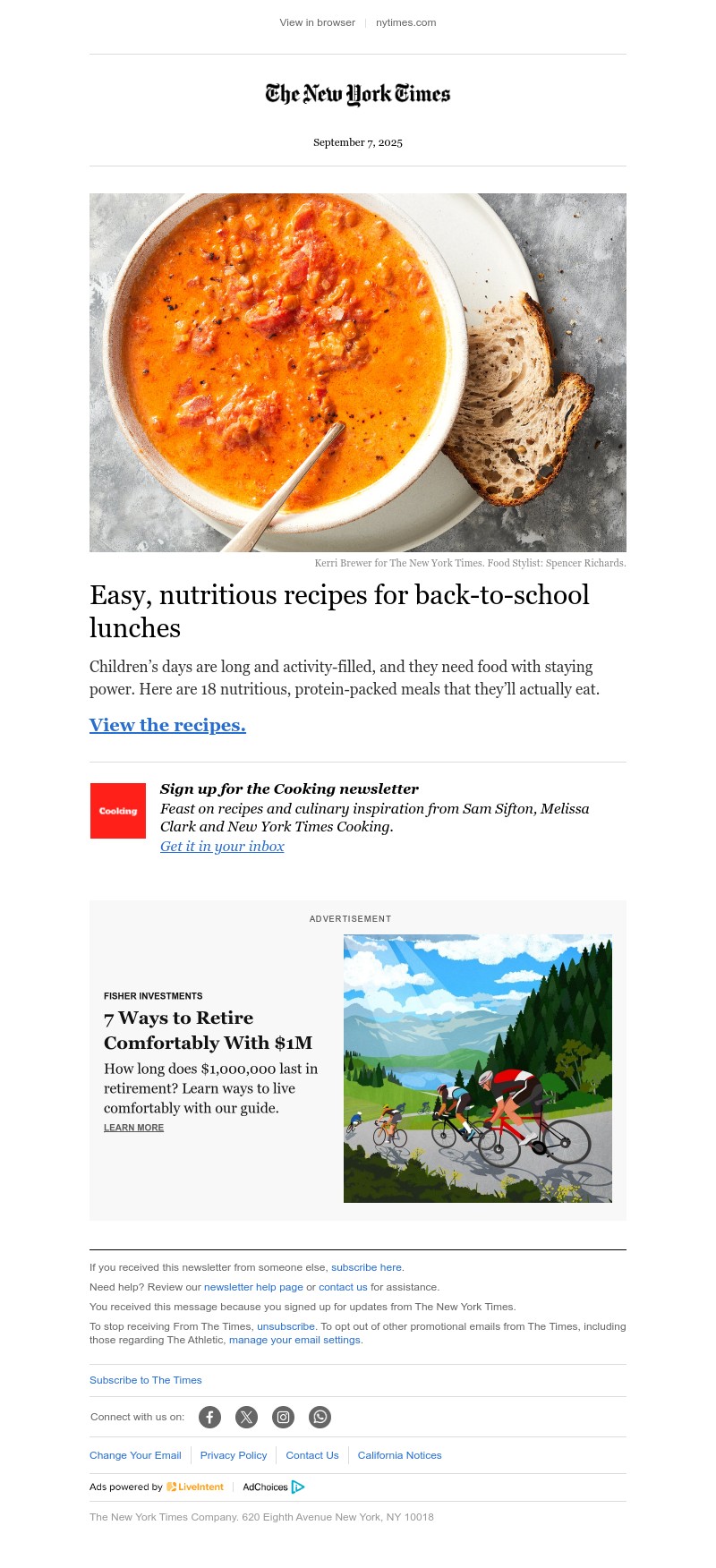This screenshot has height=1568, width=716.
Task: Click The New York Times masthead logo
Action: (x=357, y=94)
